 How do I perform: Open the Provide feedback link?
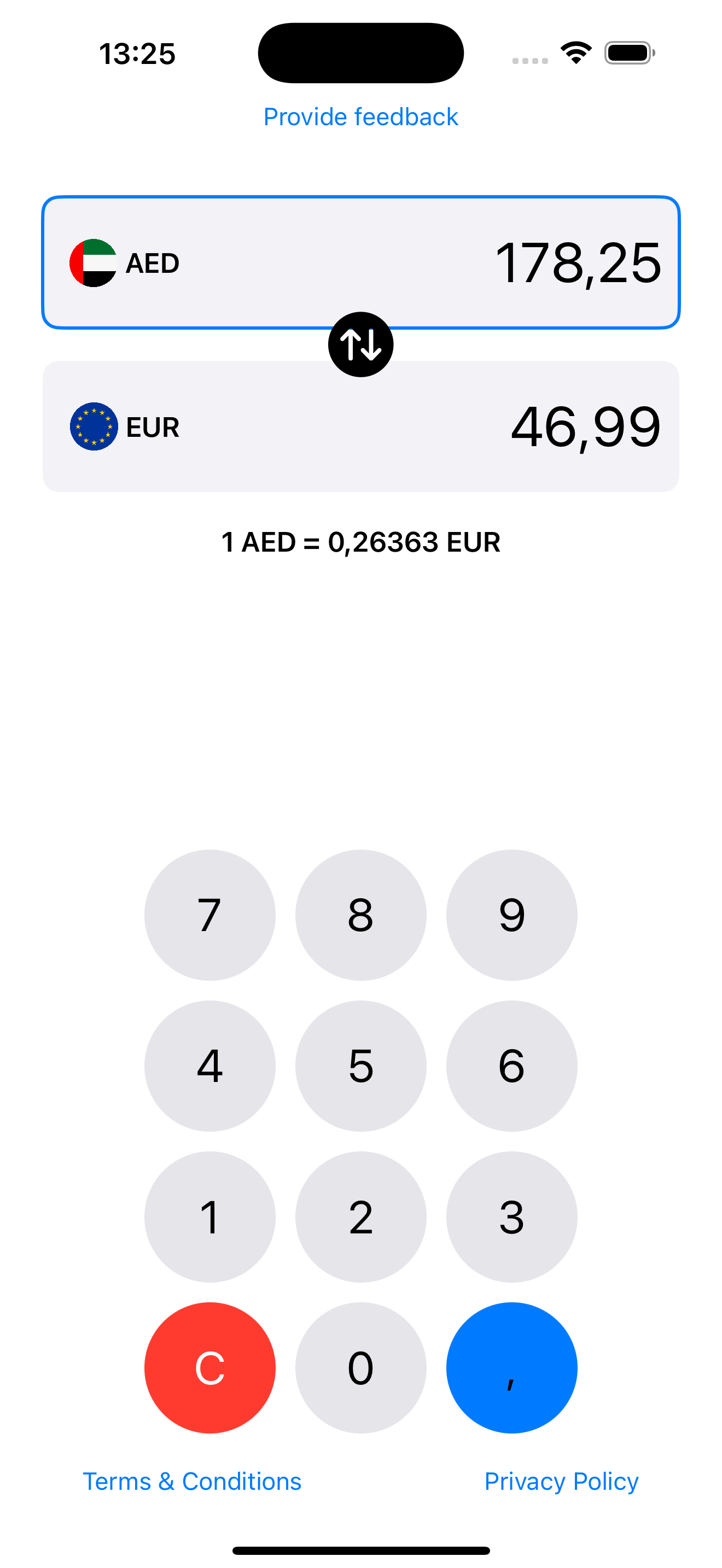[360, 117]
